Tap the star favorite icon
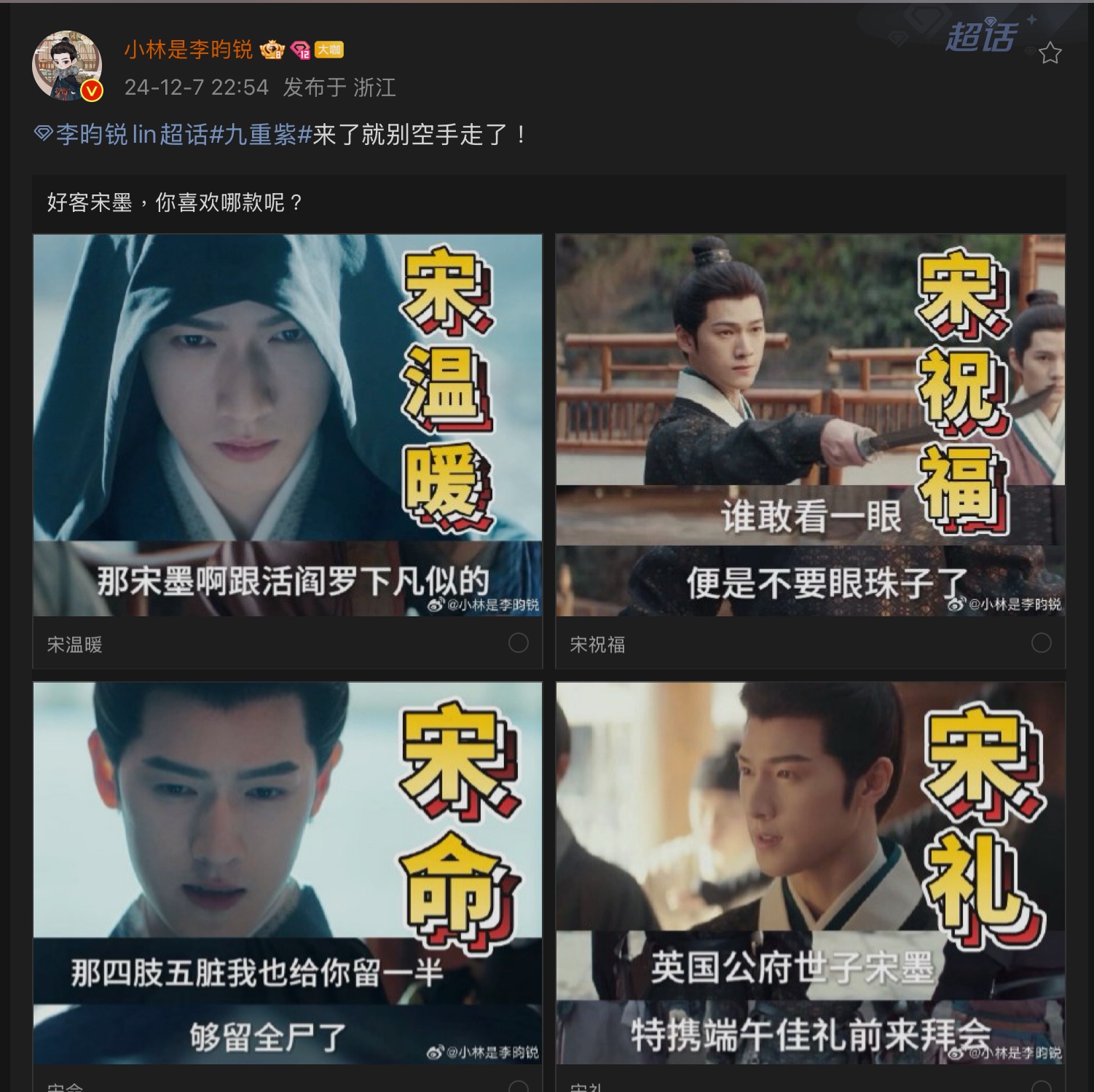The height and width of the screenshot is (1092, 1094). (x=1050, y=53)
